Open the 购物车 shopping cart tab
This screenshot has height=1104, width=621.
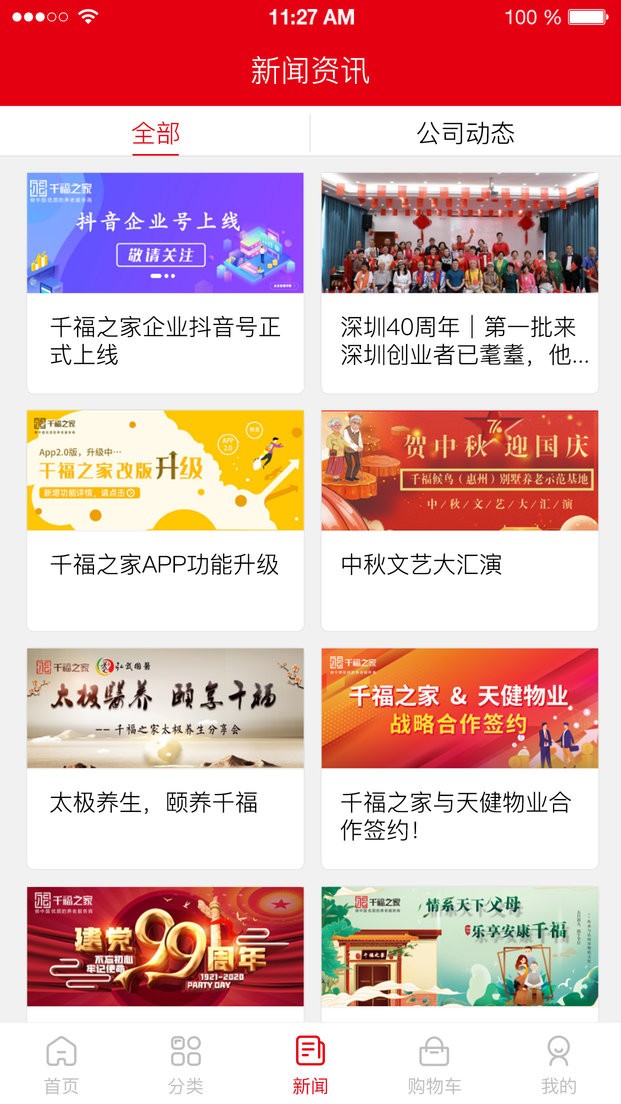(434, 1063)
